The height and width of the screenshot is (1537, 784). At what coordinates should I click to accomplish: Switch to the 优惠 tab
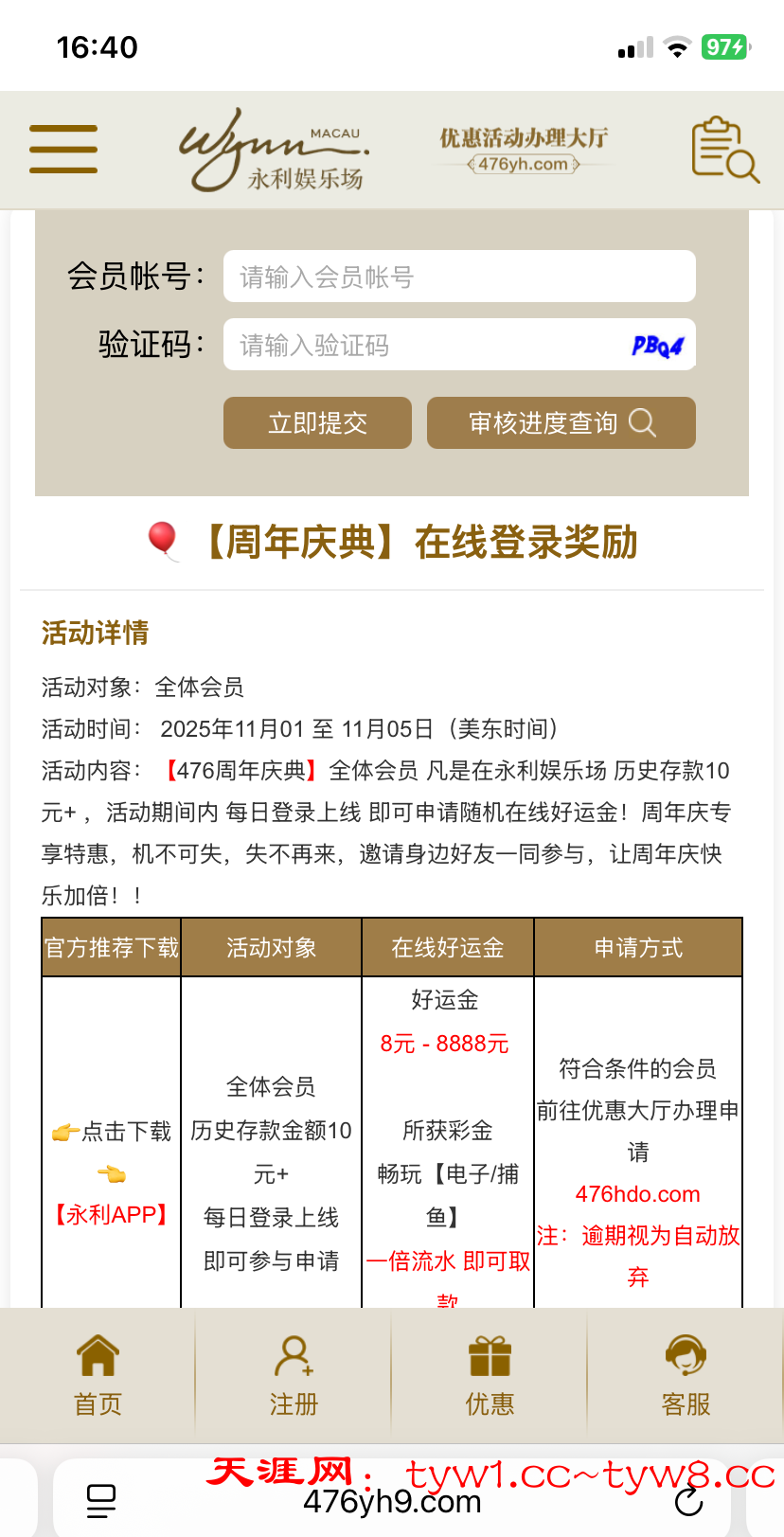(490, 1375)
